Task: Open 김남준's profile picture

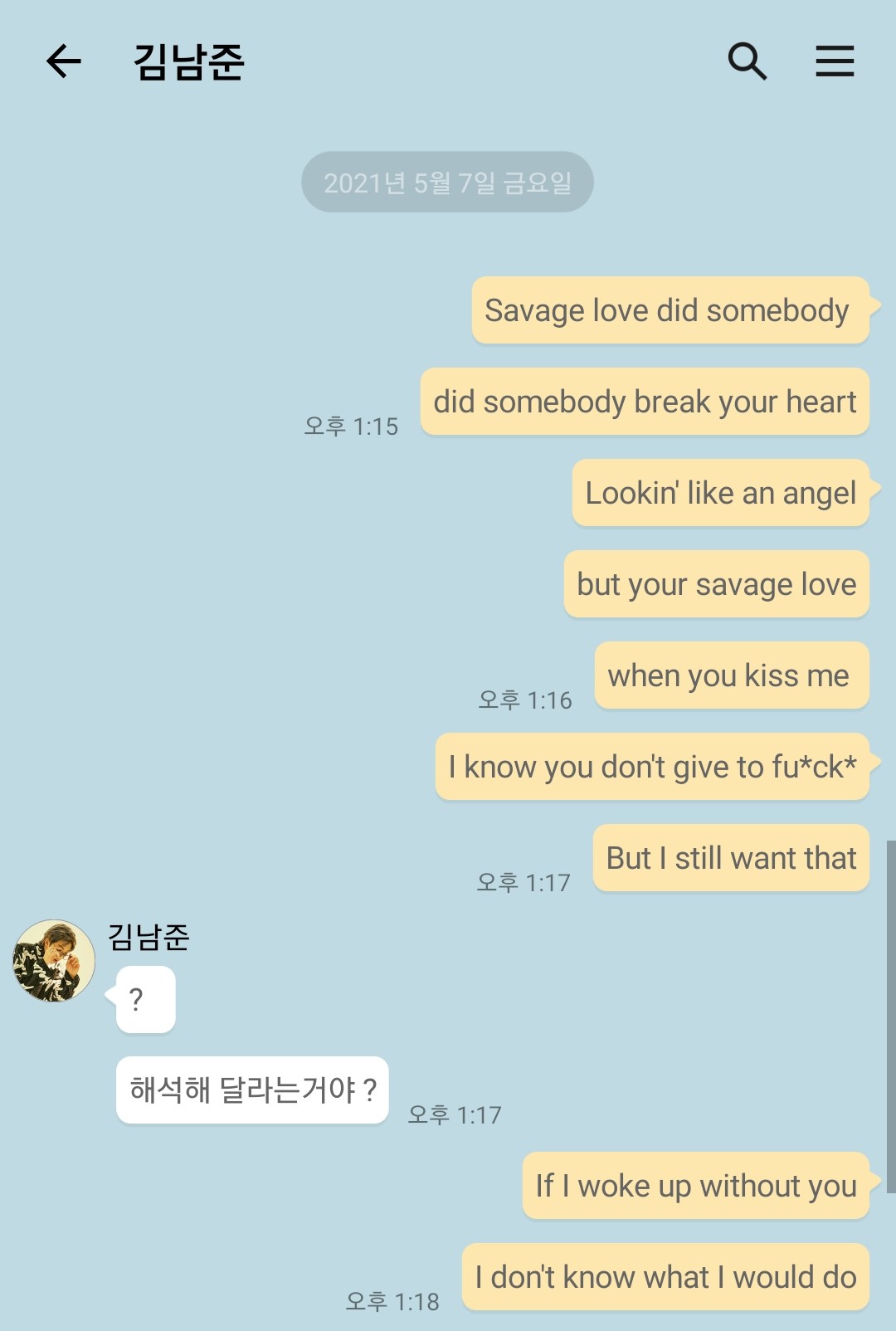Action: [54, 961]
